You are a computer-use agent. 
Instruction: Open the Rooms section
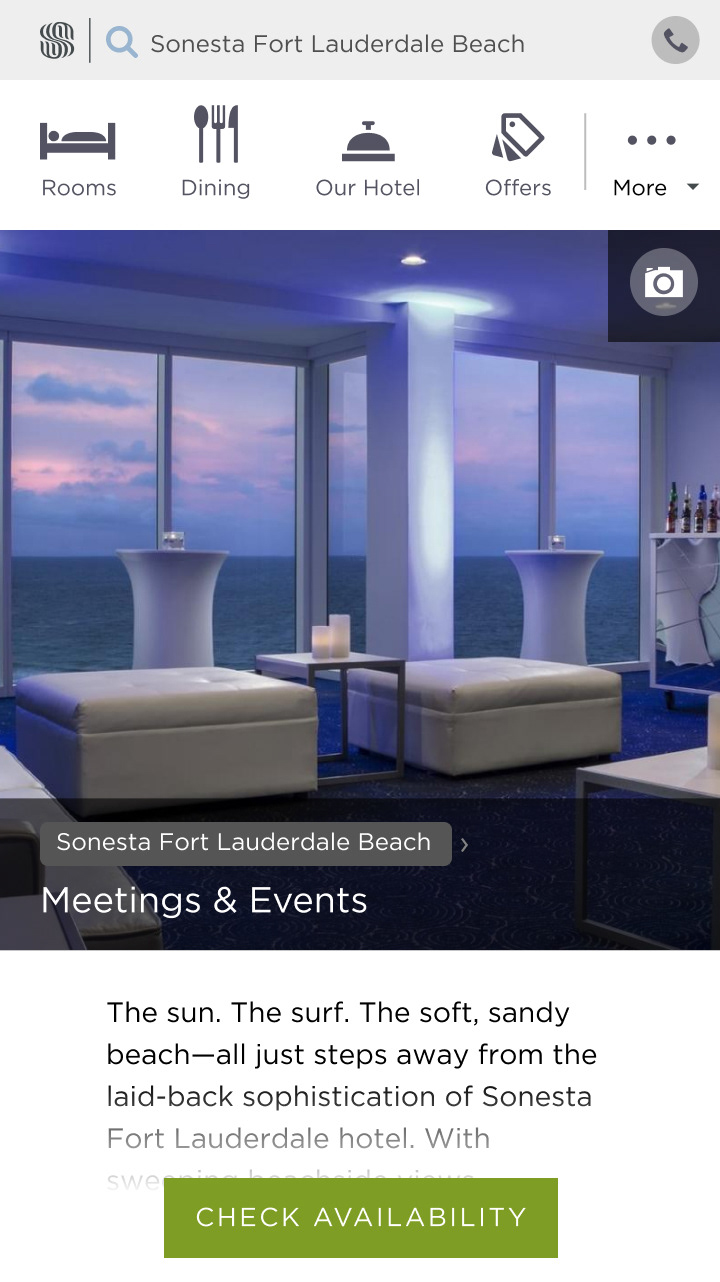78,153
